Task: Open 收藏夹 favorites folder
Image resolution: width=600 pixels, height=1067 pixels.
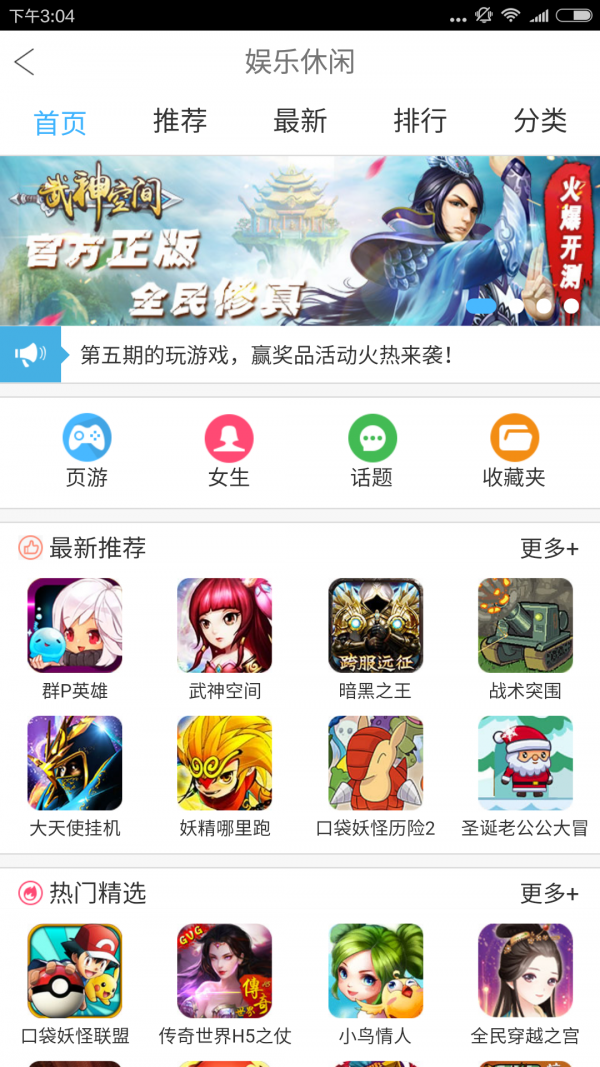Action: tap(514, 451)
